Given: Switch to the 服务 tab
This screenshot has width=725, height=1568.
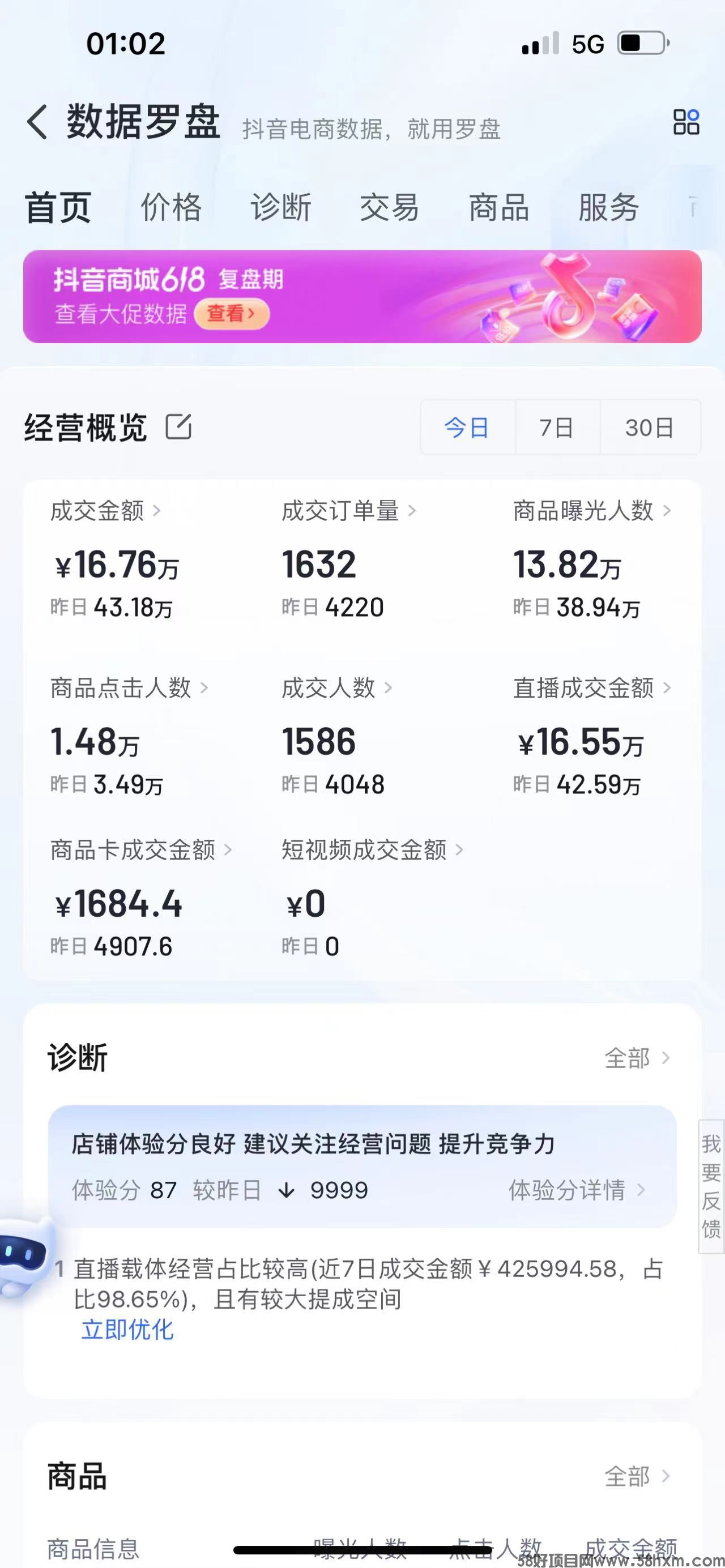Looking at the screenshot, I should click(608, 208).
